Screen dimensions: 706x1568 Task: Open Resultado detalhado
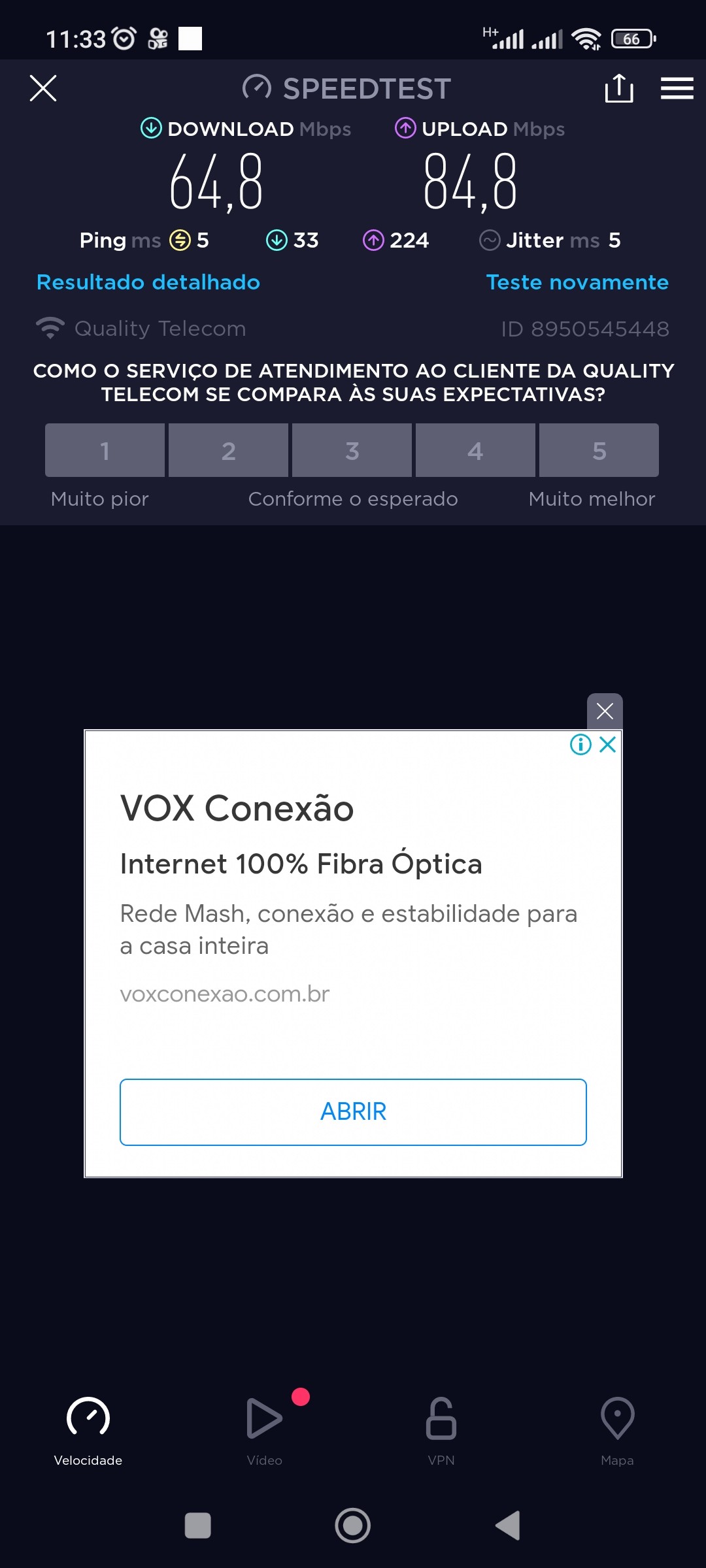pos(148,282)
